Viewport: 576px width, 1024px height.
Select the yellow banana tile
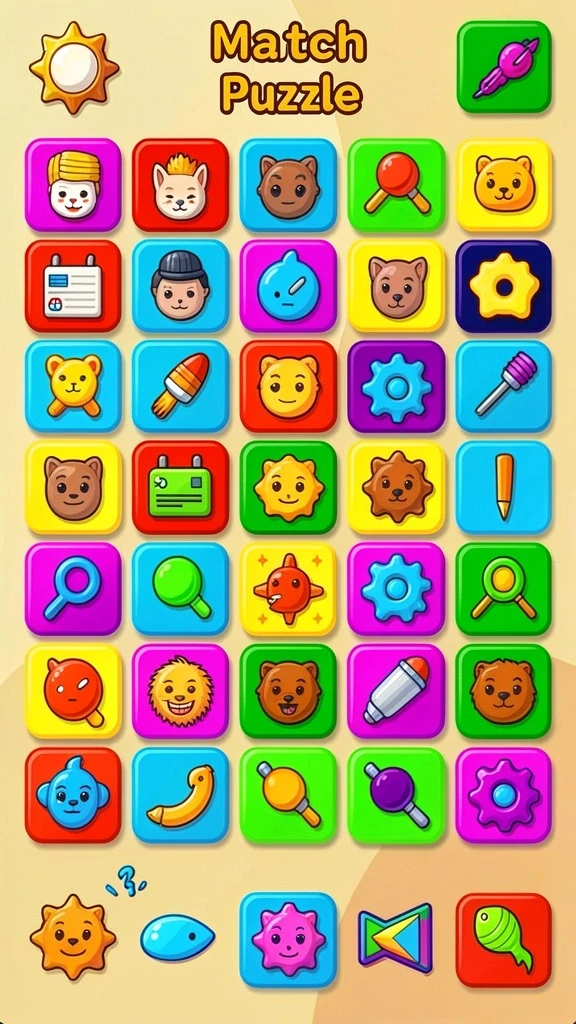pos(180,795)
